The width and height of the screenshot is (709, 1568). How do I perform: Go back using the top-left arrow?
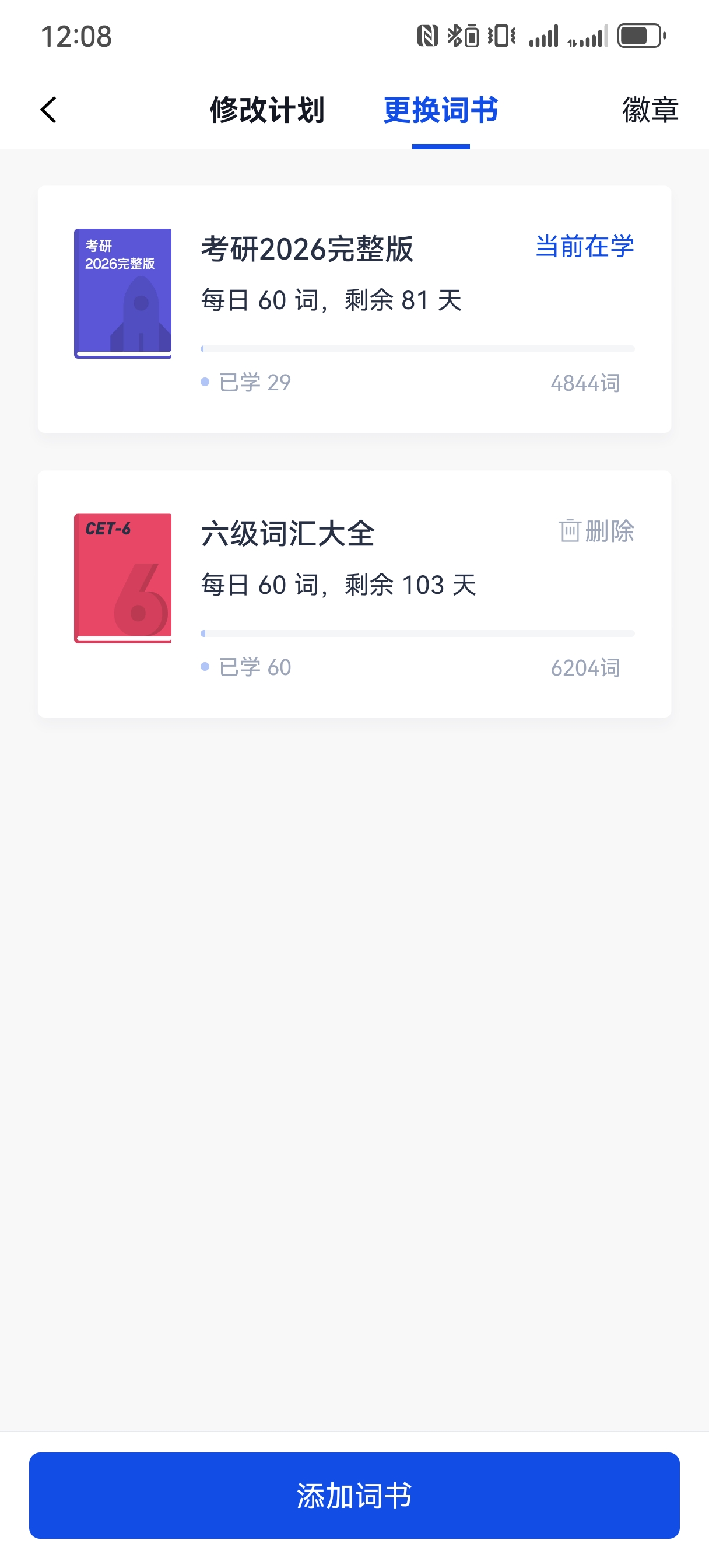tap(49, 110)
